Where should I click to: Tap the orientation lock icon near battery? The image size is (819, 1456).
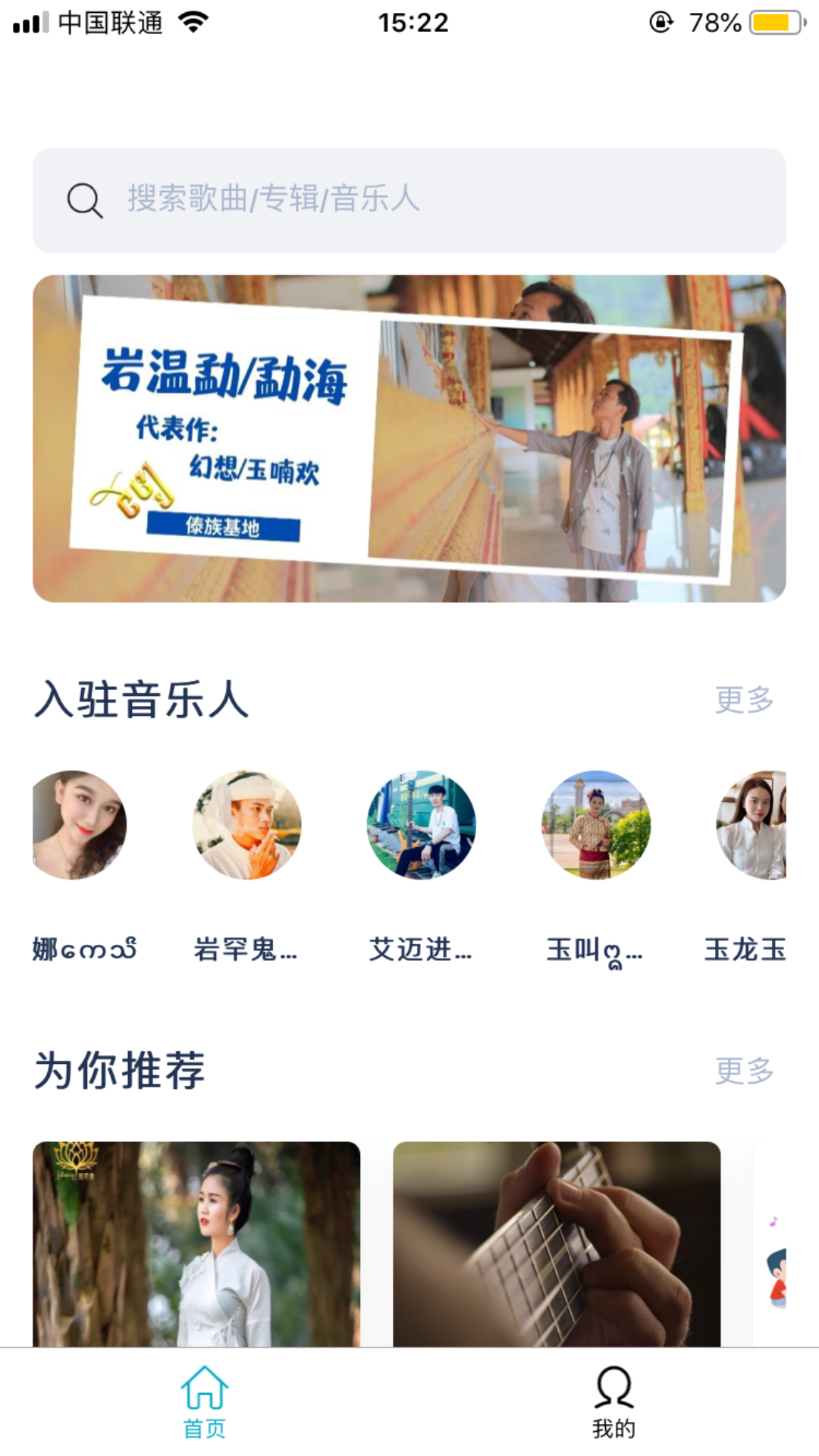[x=663, y=23]
